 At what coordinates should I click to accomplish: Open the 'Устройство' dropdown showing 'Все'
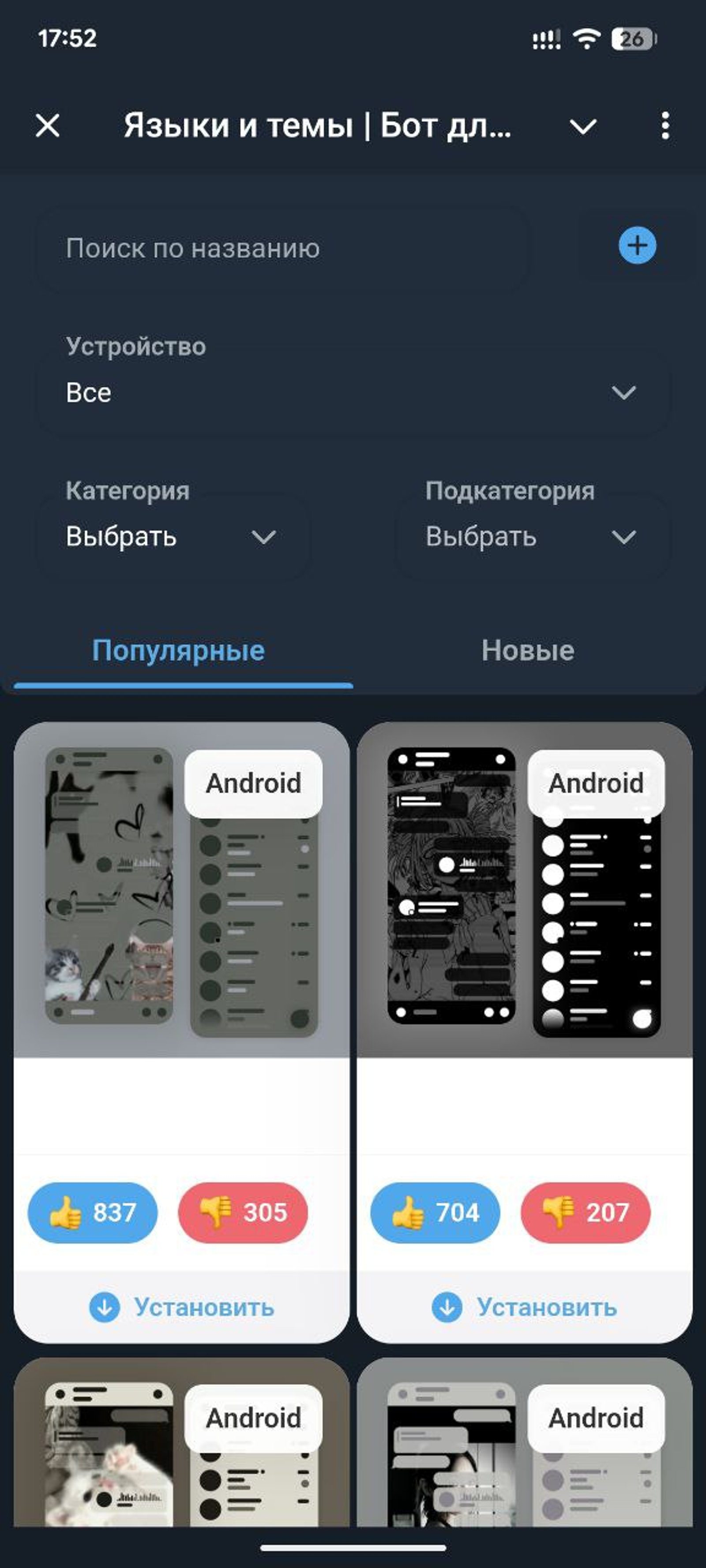352,392
